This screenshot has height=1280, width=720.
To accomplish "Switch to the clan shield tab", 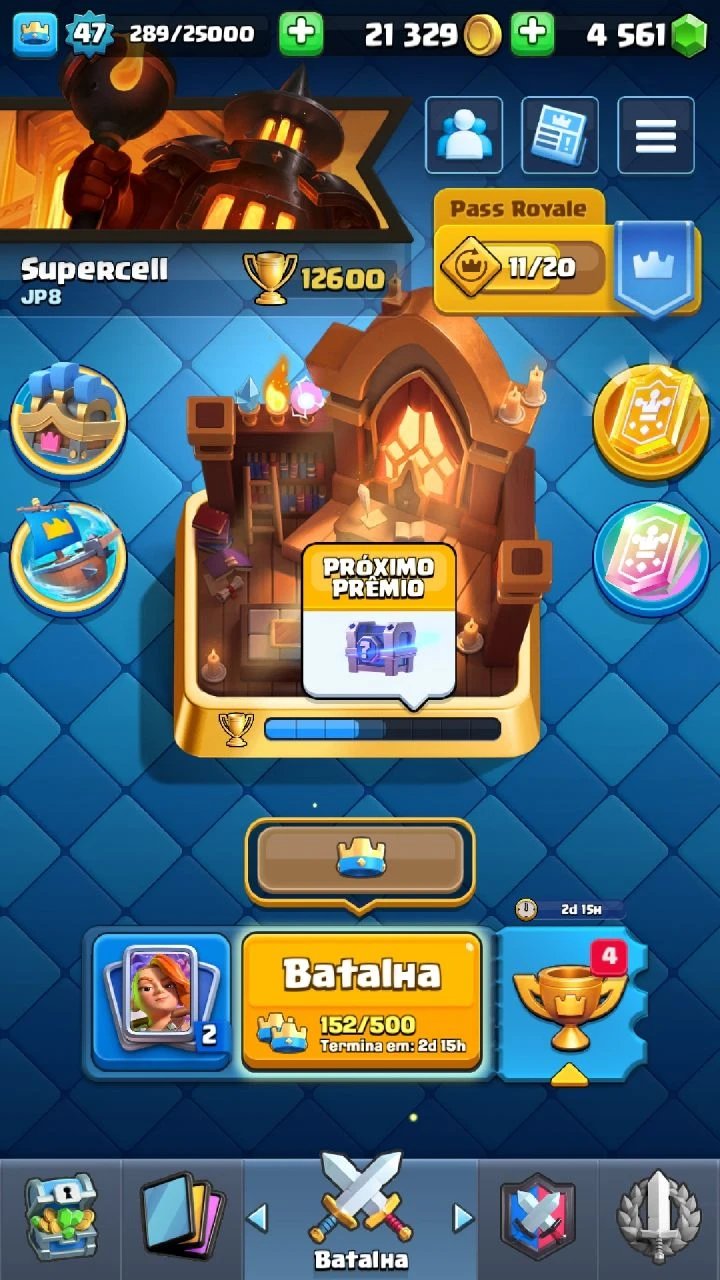I will click(538, 1217).
